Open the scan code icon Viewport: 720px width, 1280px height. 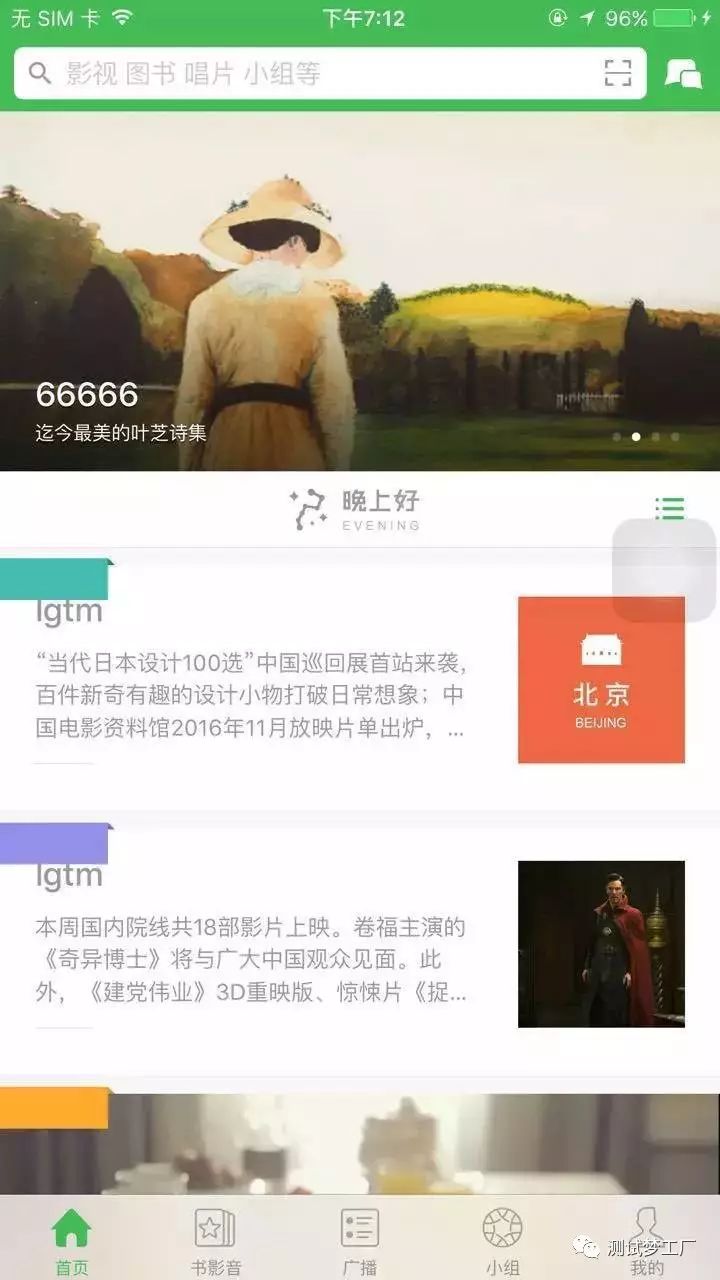(x=618, y=73)
